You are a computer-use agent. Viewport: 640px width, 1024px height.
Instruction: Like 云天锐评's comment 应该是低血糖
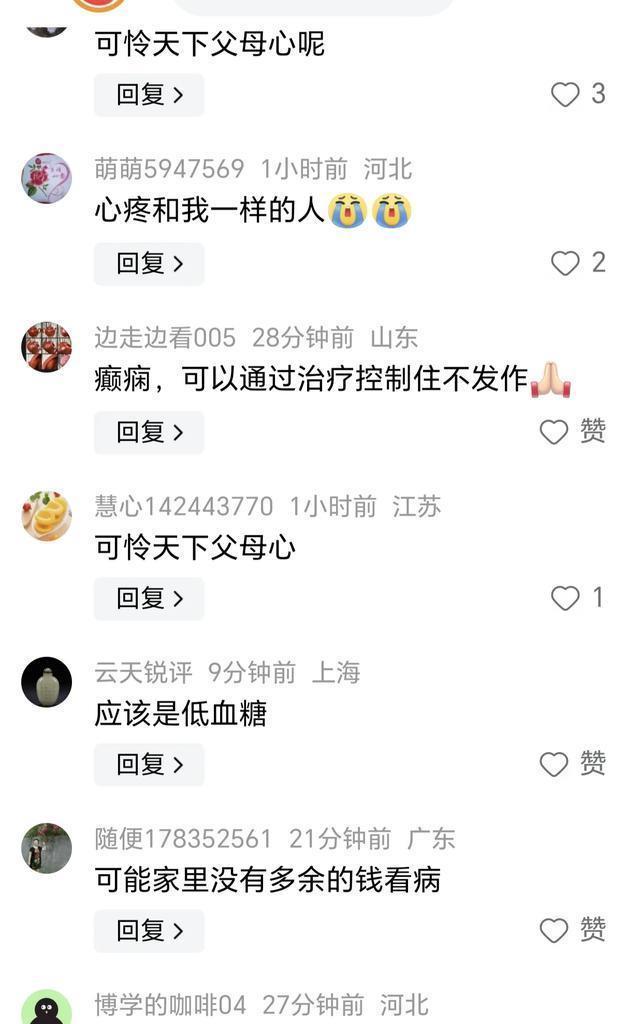[554, 764]
